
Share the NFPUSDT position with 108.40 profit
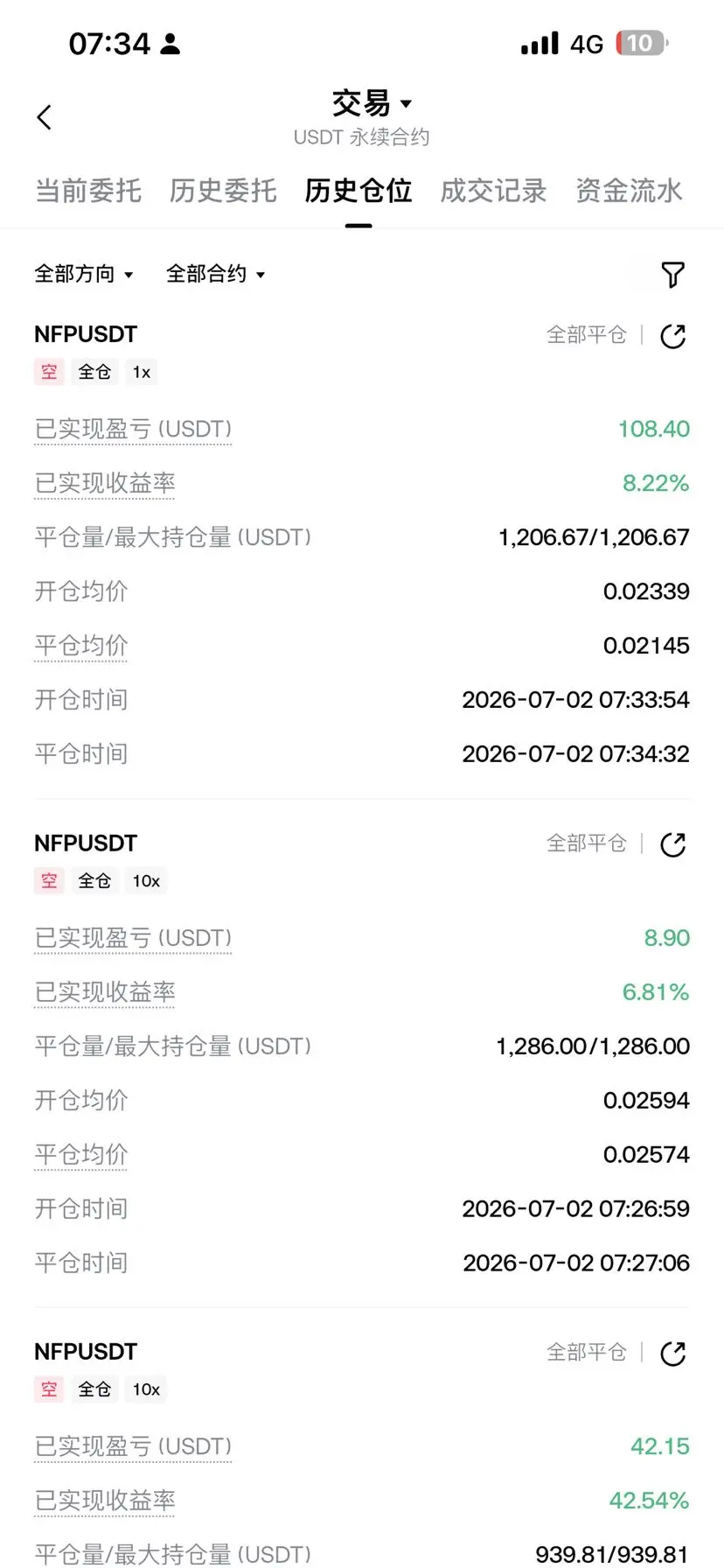click(672, 336)
